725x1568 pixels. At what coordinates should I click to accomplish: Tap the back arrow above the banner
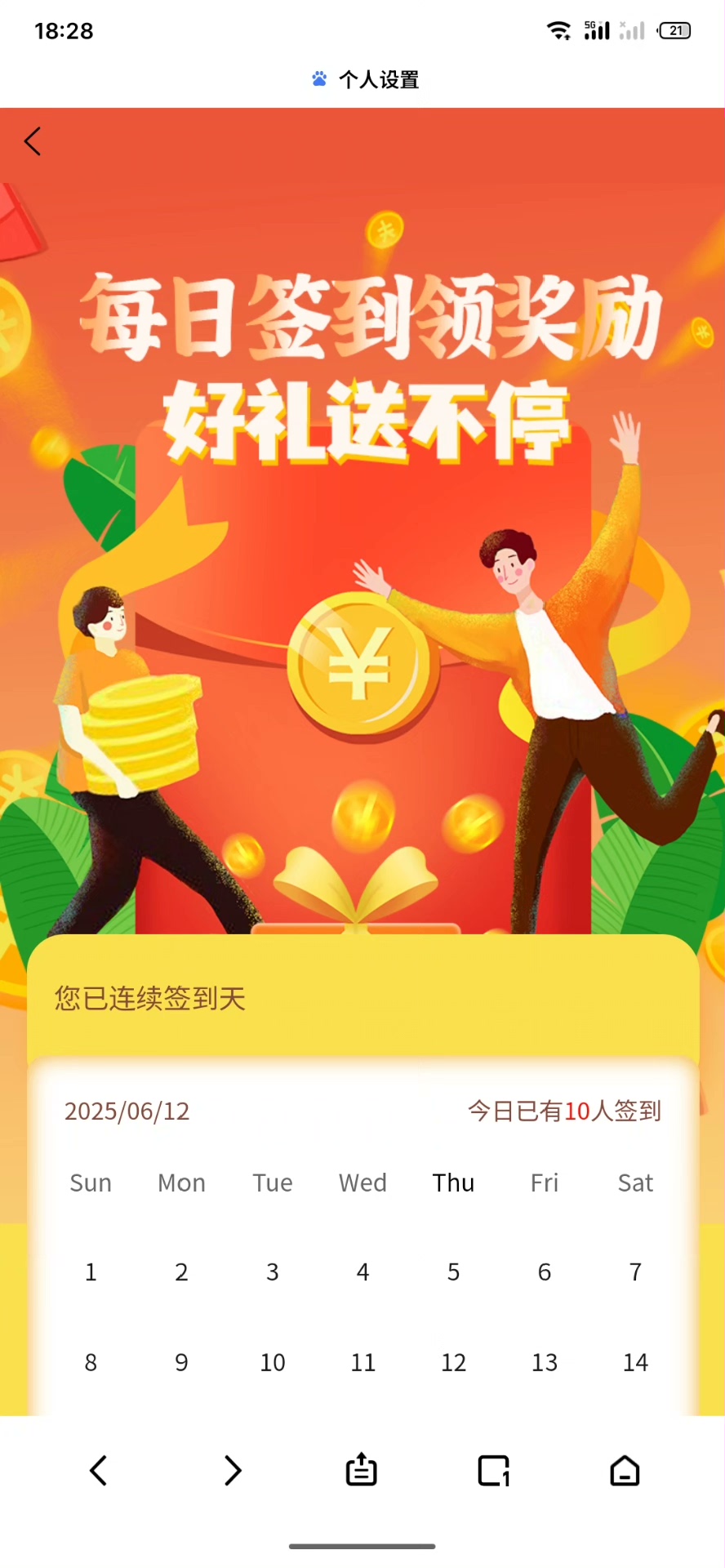[x=33, y=141]
